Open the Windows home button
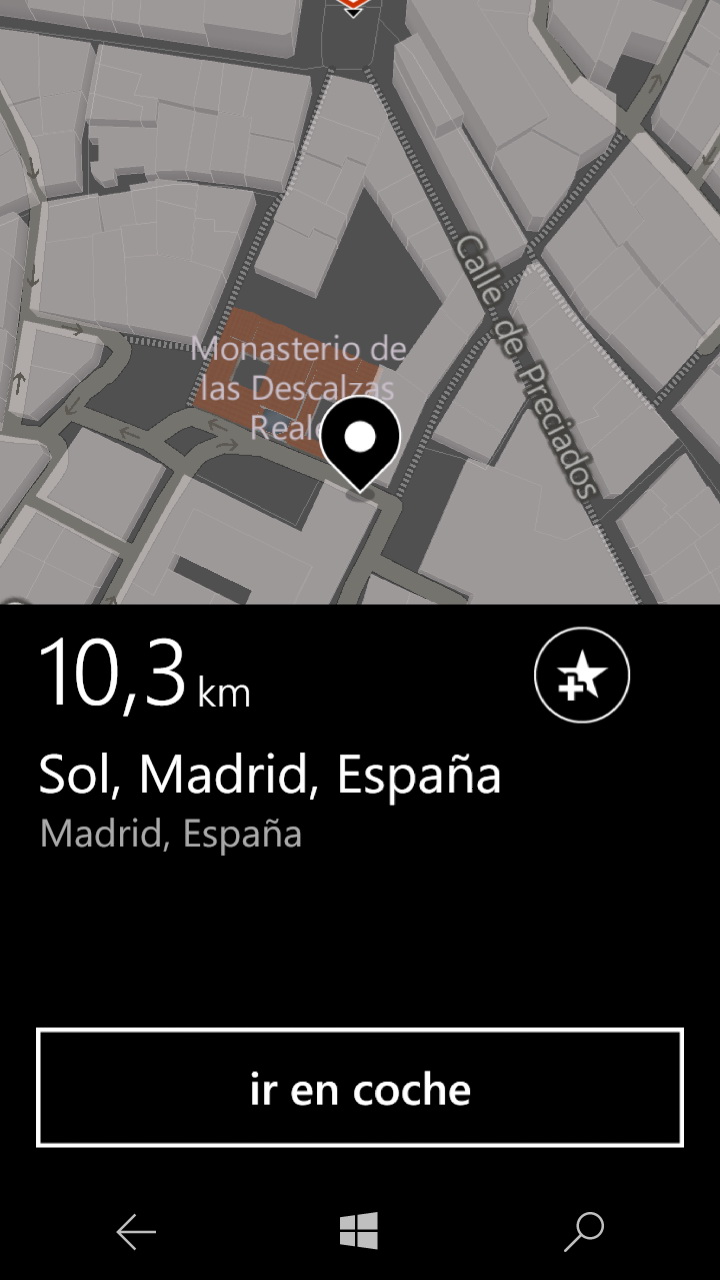Screen dimensions: 720x1280 coord(359,1231)
